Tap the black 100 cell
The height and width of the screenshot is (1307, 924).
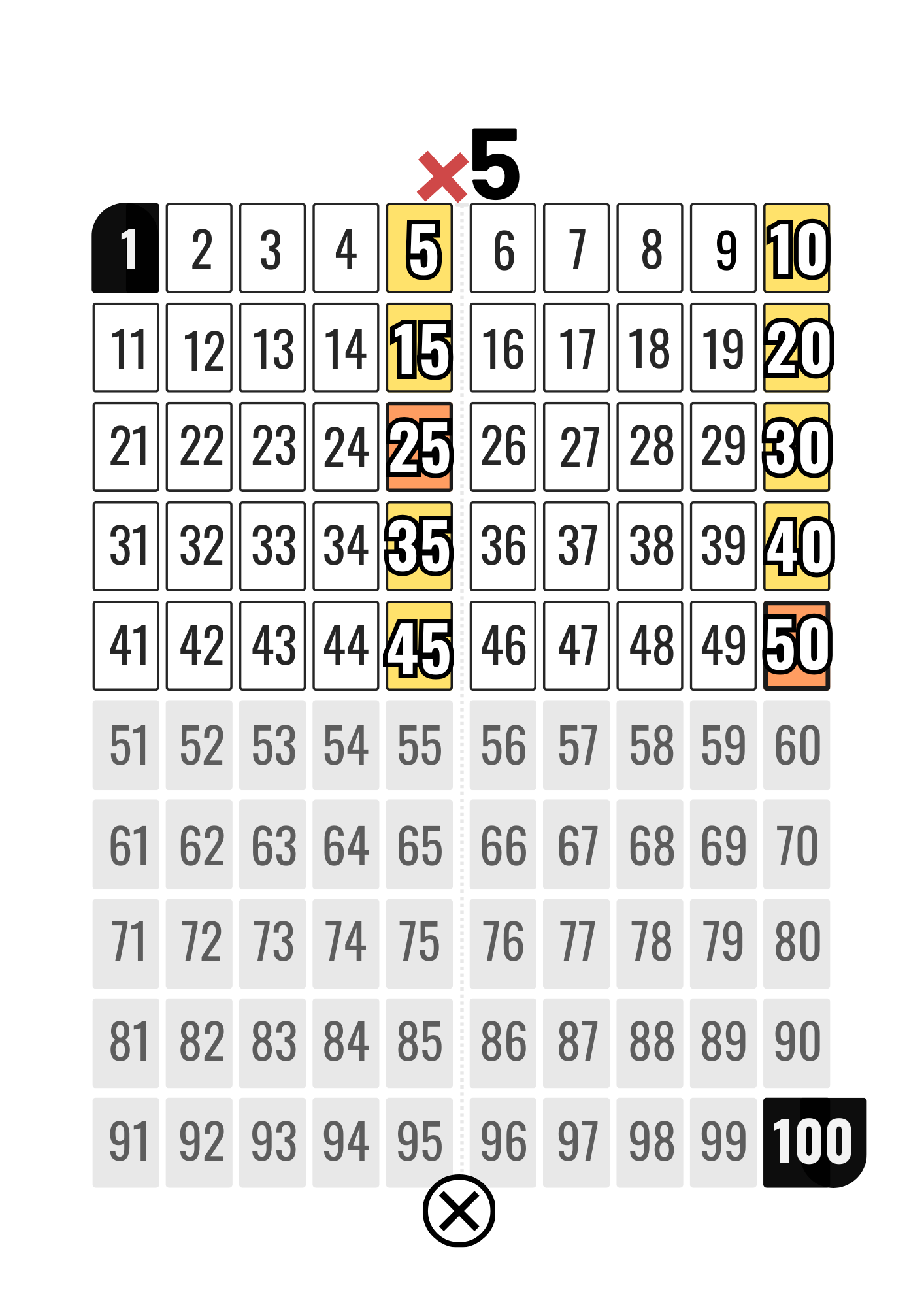click(x=813, y=1142)
